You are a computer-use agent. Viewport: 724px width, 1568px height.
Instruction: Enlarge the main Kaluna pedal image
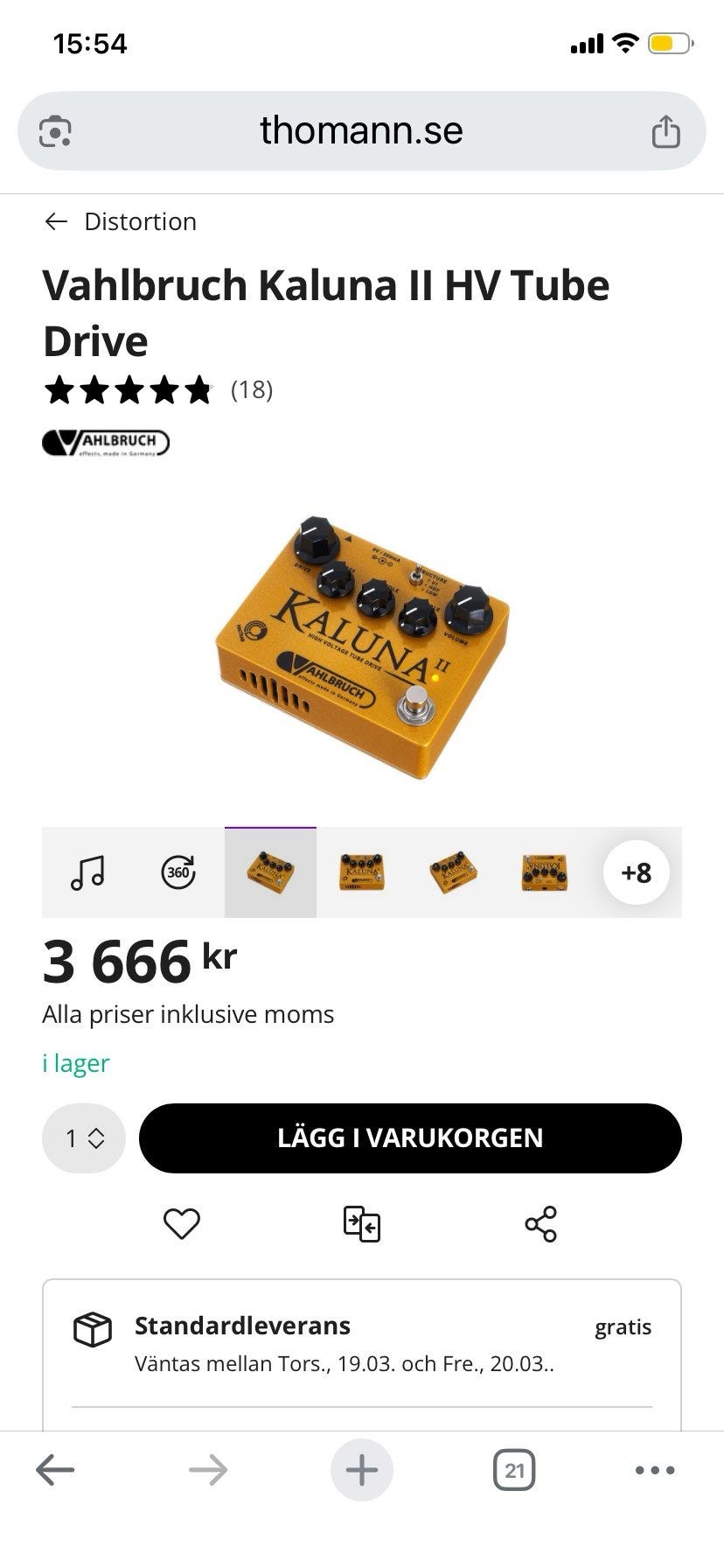tap(361, 647)
